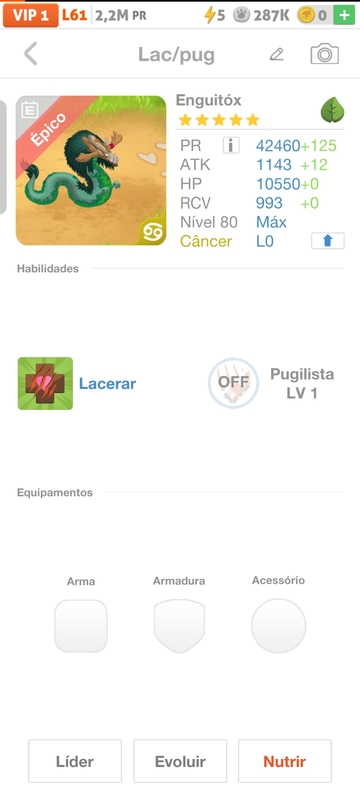This screenshot has width=360, height=800.
Task: Edit the Lac/pug name with pencil
Action: click(276, 54)
